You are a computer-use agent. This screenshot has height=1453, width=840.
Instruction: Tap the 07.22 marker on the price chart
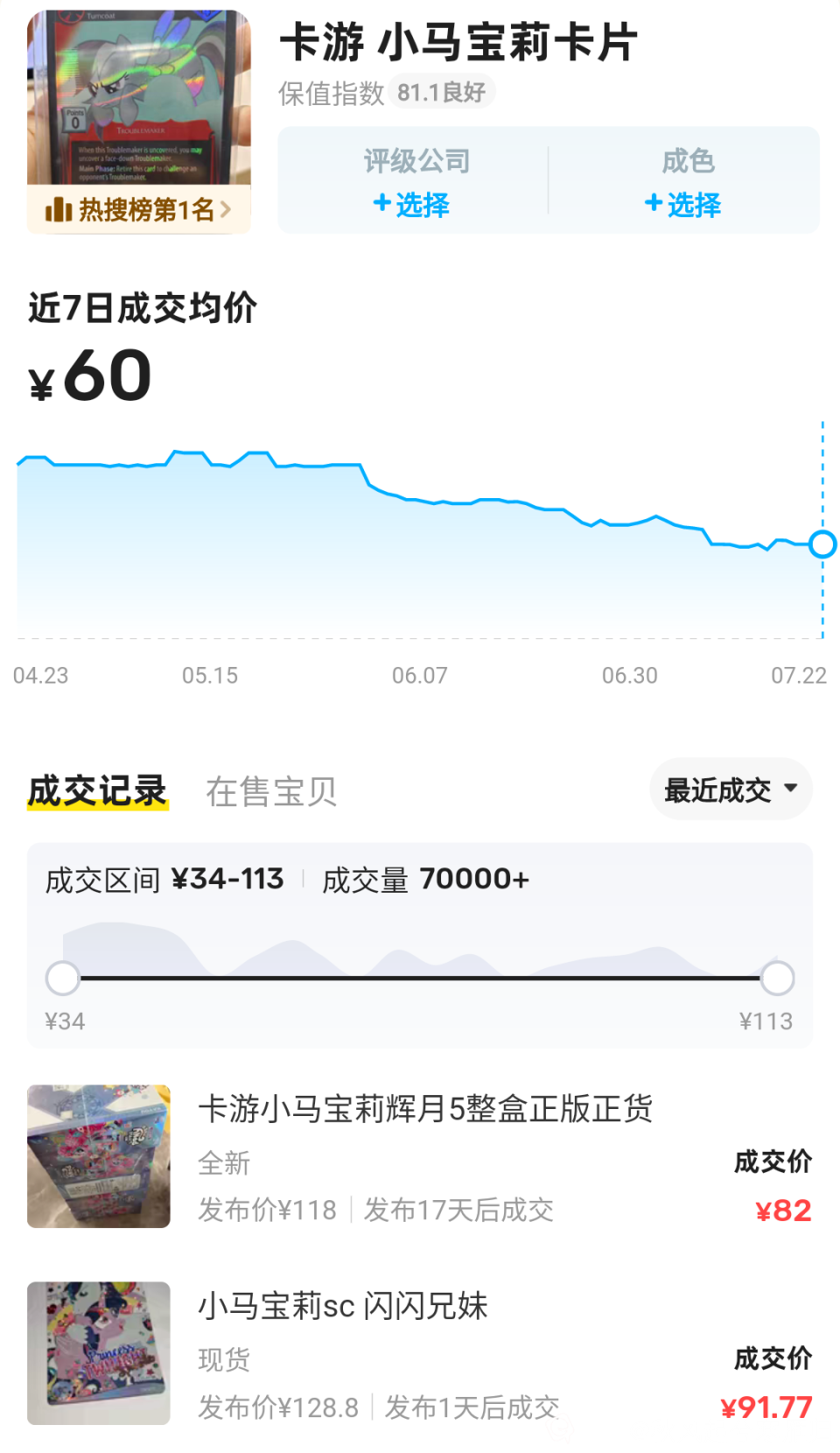(822, 544)
